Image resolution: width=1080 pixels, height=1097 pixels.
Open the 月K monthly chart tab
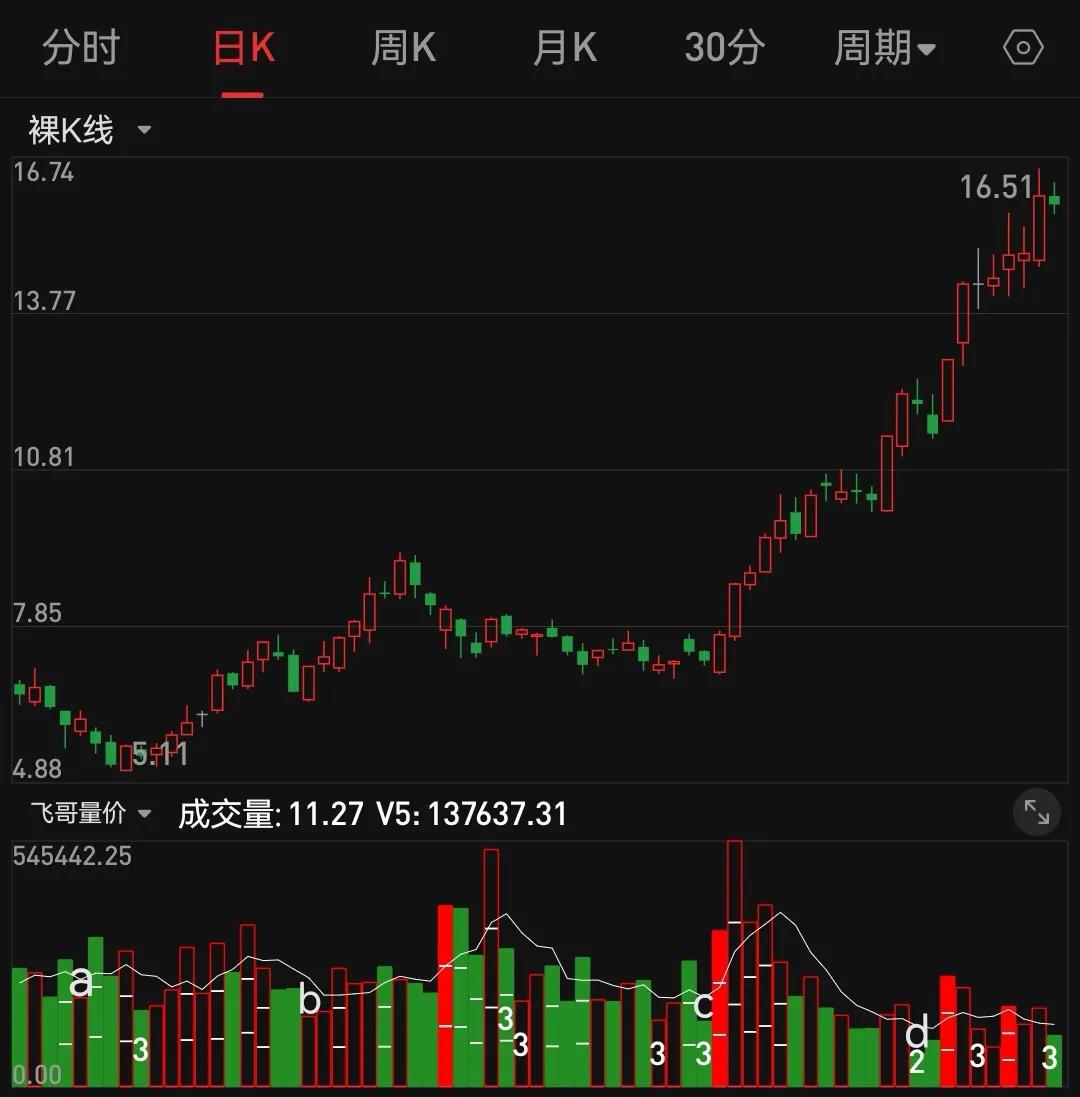(564, 47)
